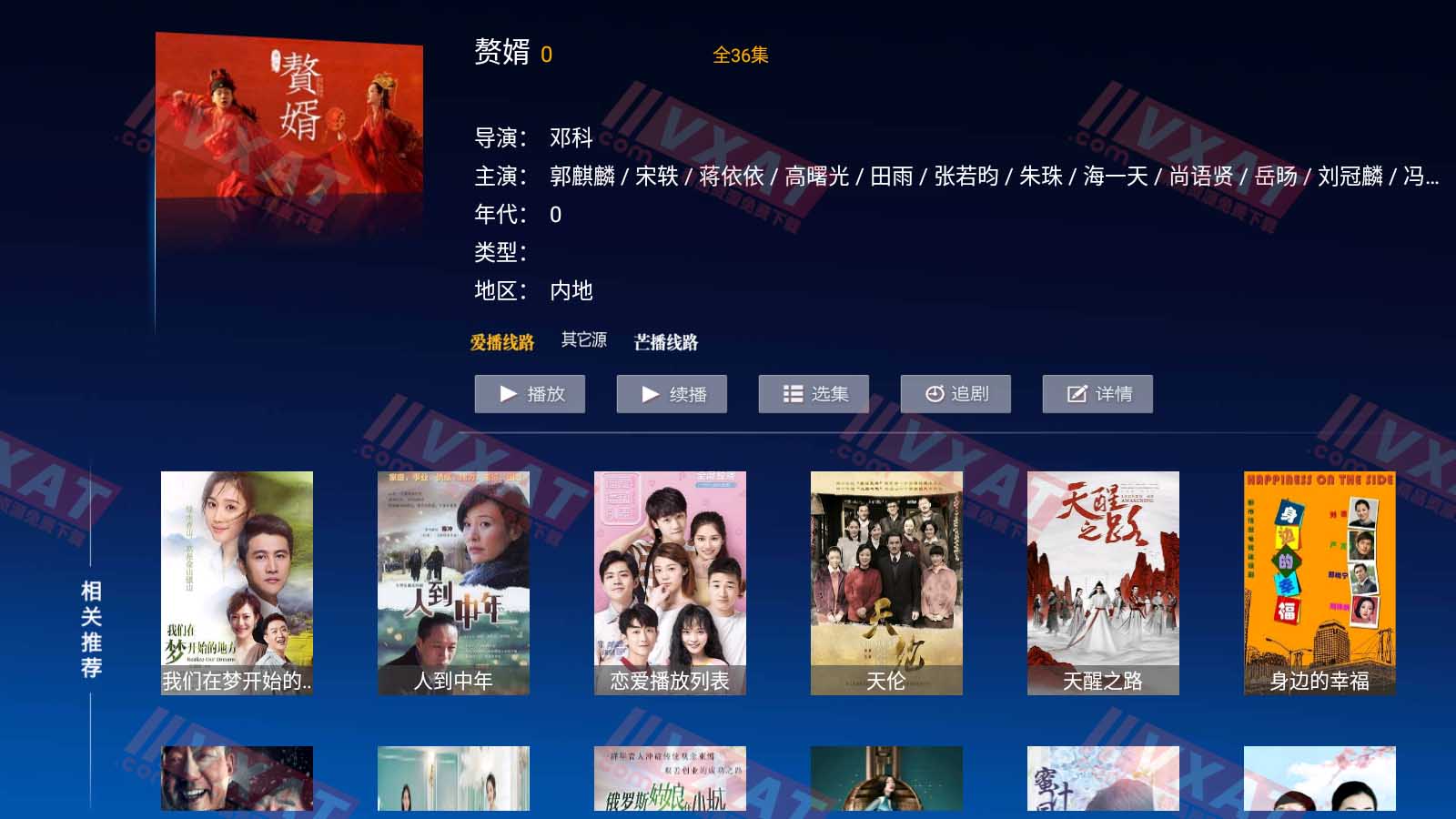This screenshot has height=819, width=1456.
Task: Open the 我们在梦开始的地方 recommendation
Action: click(237, 582)
